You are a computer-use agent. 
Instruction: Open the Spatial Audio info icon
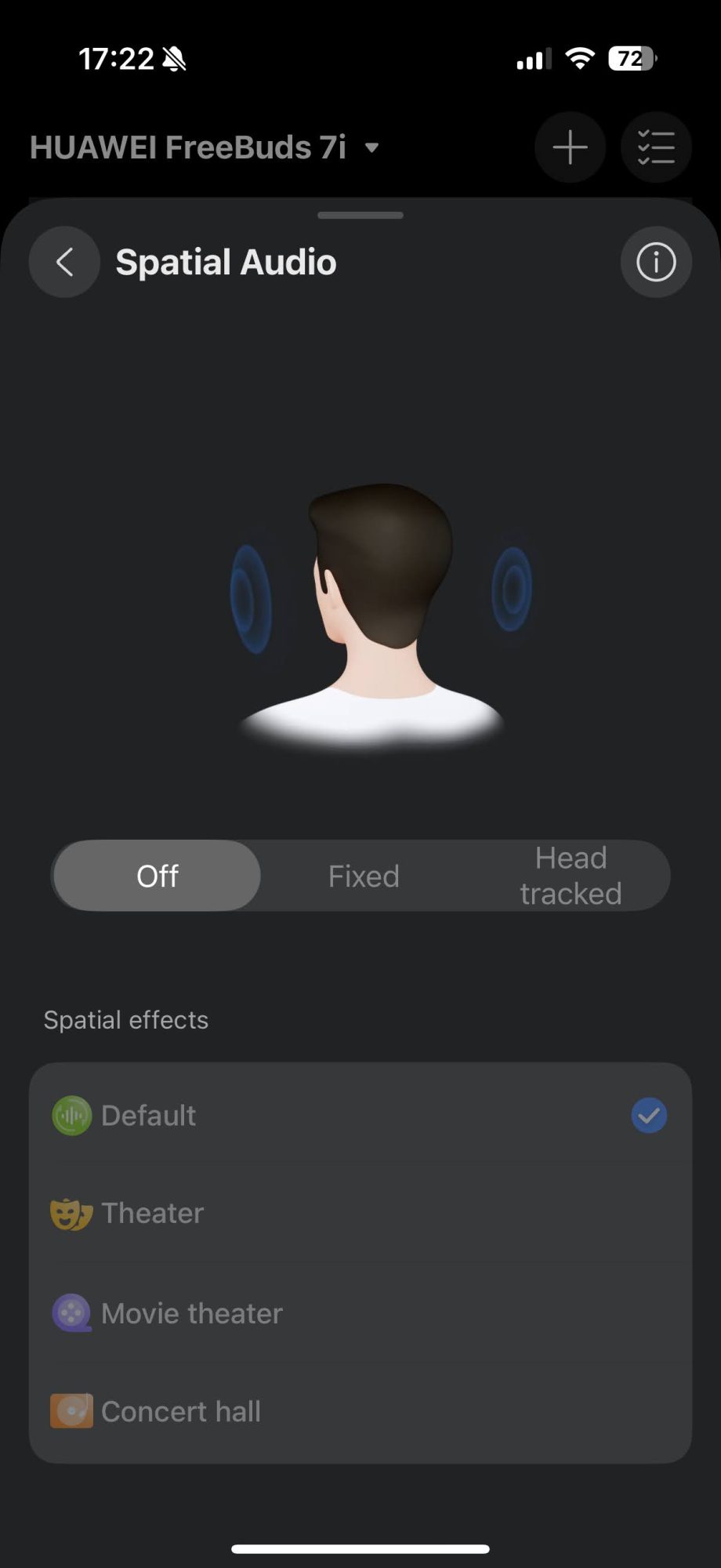pos(655,262)
